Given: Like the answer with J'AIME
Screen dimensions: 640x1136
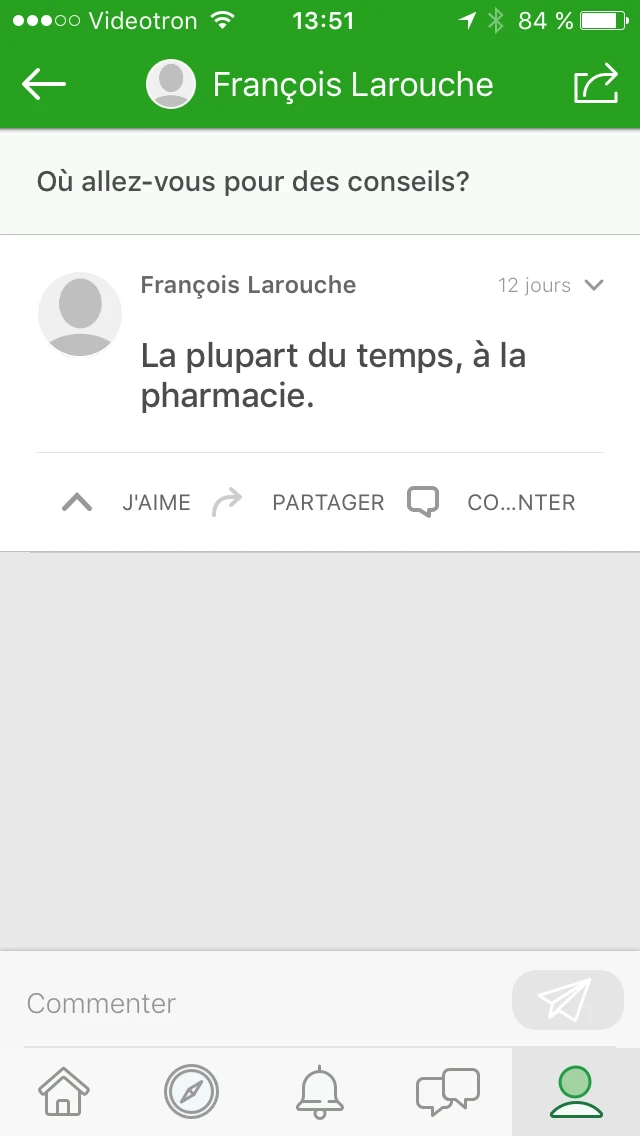Looking at the screenshot, I should (126, 502).
